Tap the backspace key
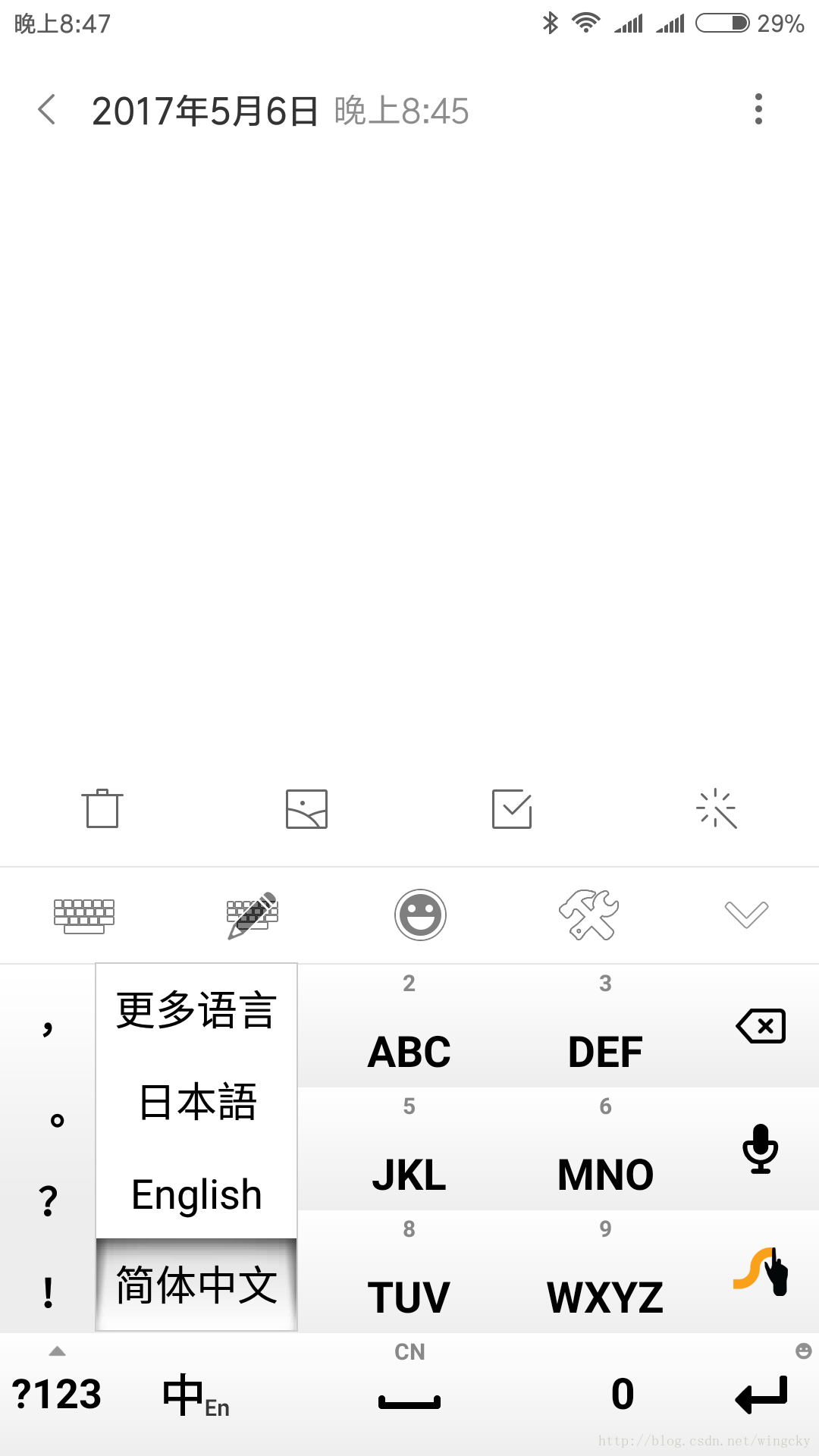Image resolution: width=819 pixels, height=1456 pixels. 761,1026
